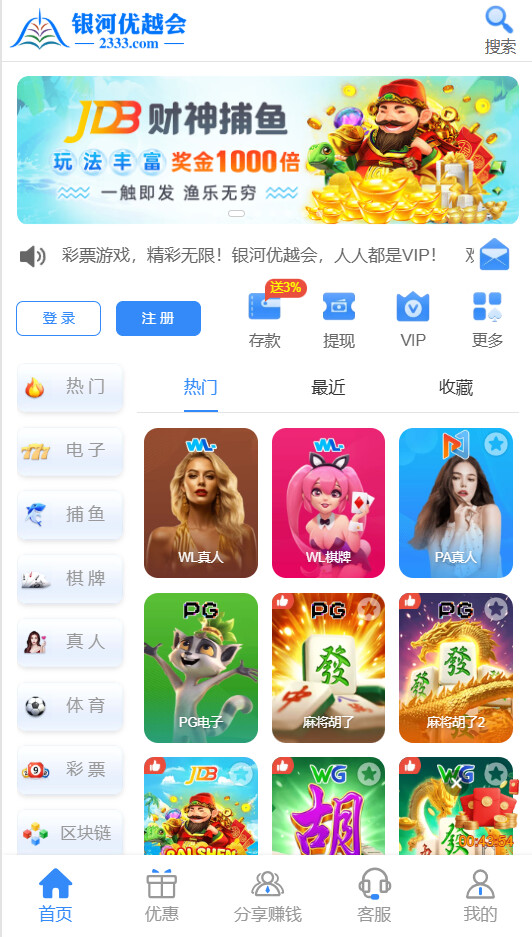Open 存款 deposit

265,320
